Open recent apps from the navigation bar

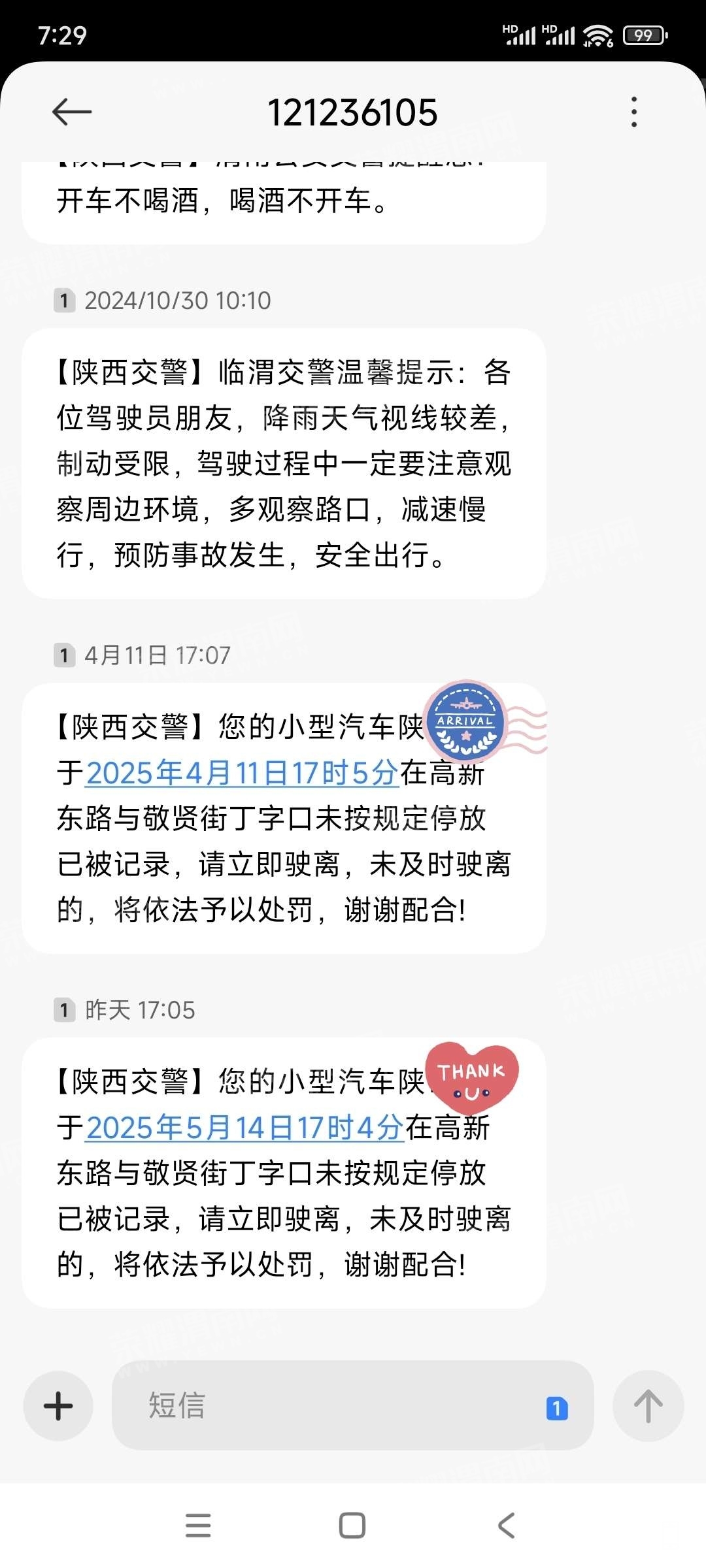coord(198,1526)
